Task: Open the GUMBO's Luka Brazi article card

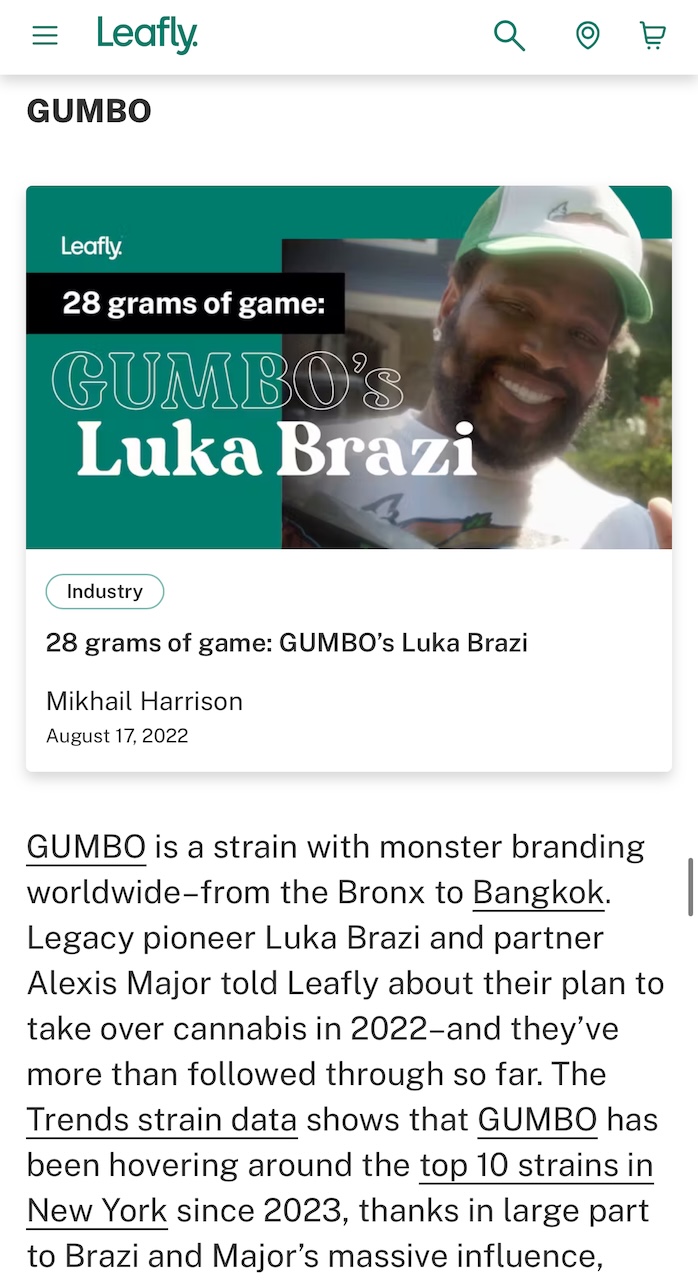Action: (286, 642)
